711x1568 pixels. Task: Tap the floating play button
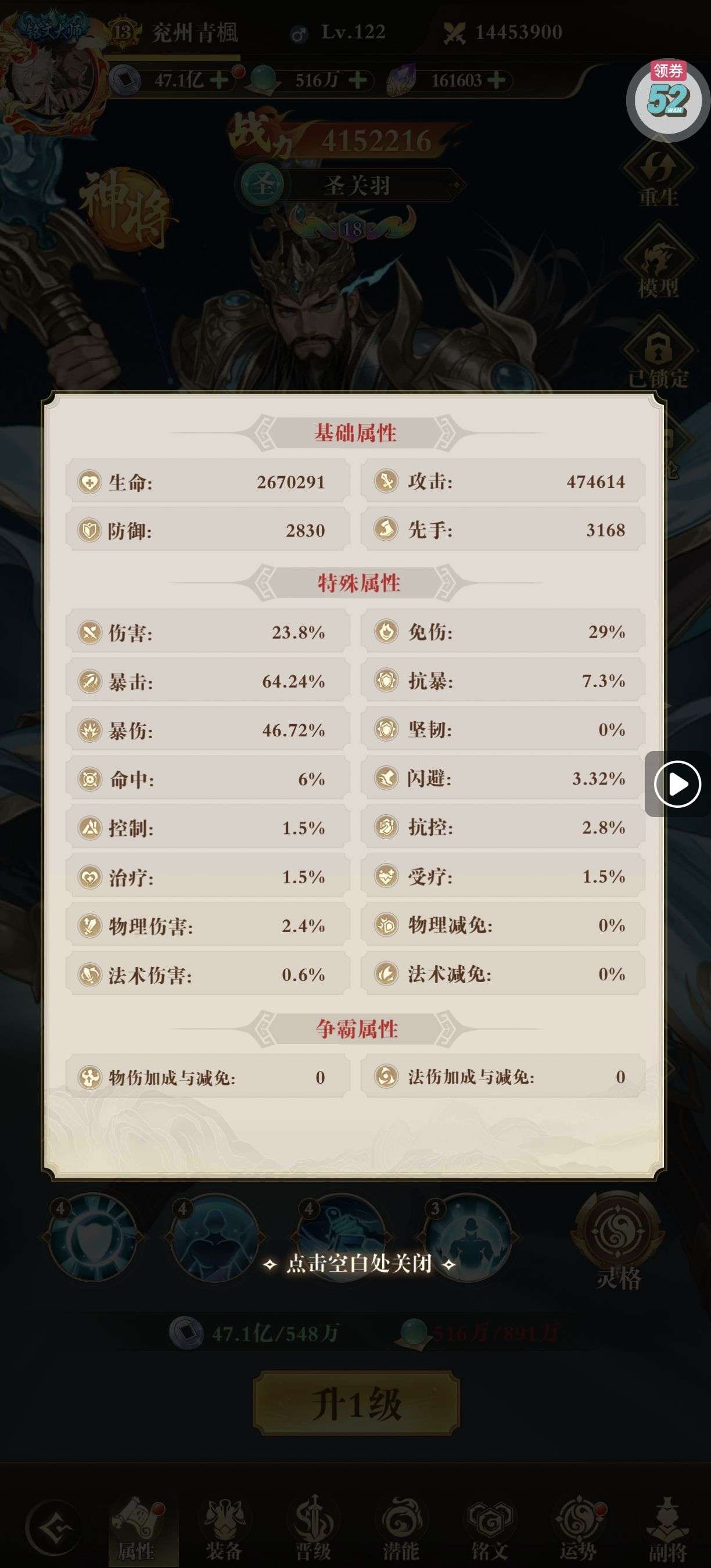pyautogui.click(x=677, y=783)
